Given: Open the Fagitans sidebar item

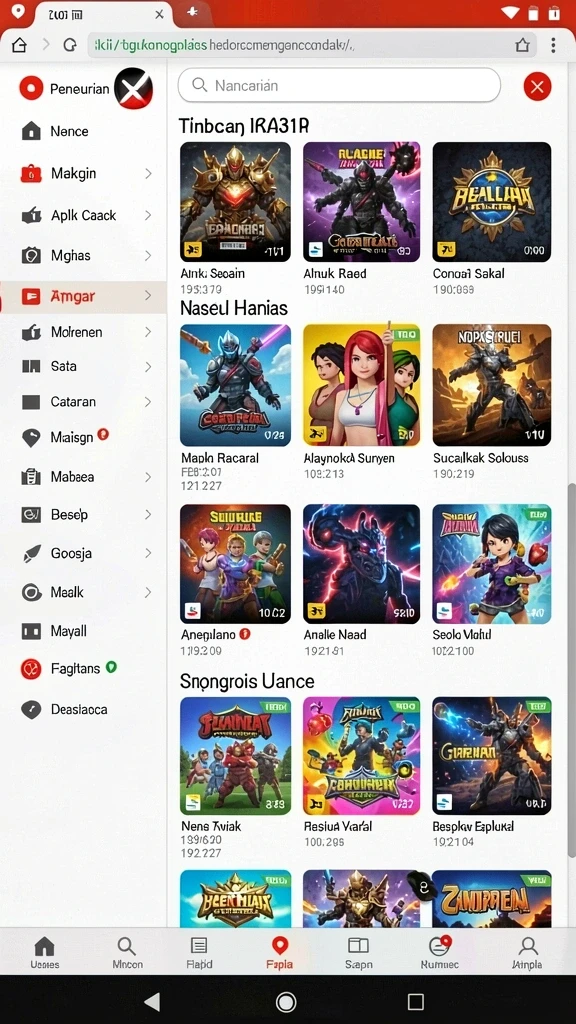Looking at the screenshot, I should pos(84,669).
